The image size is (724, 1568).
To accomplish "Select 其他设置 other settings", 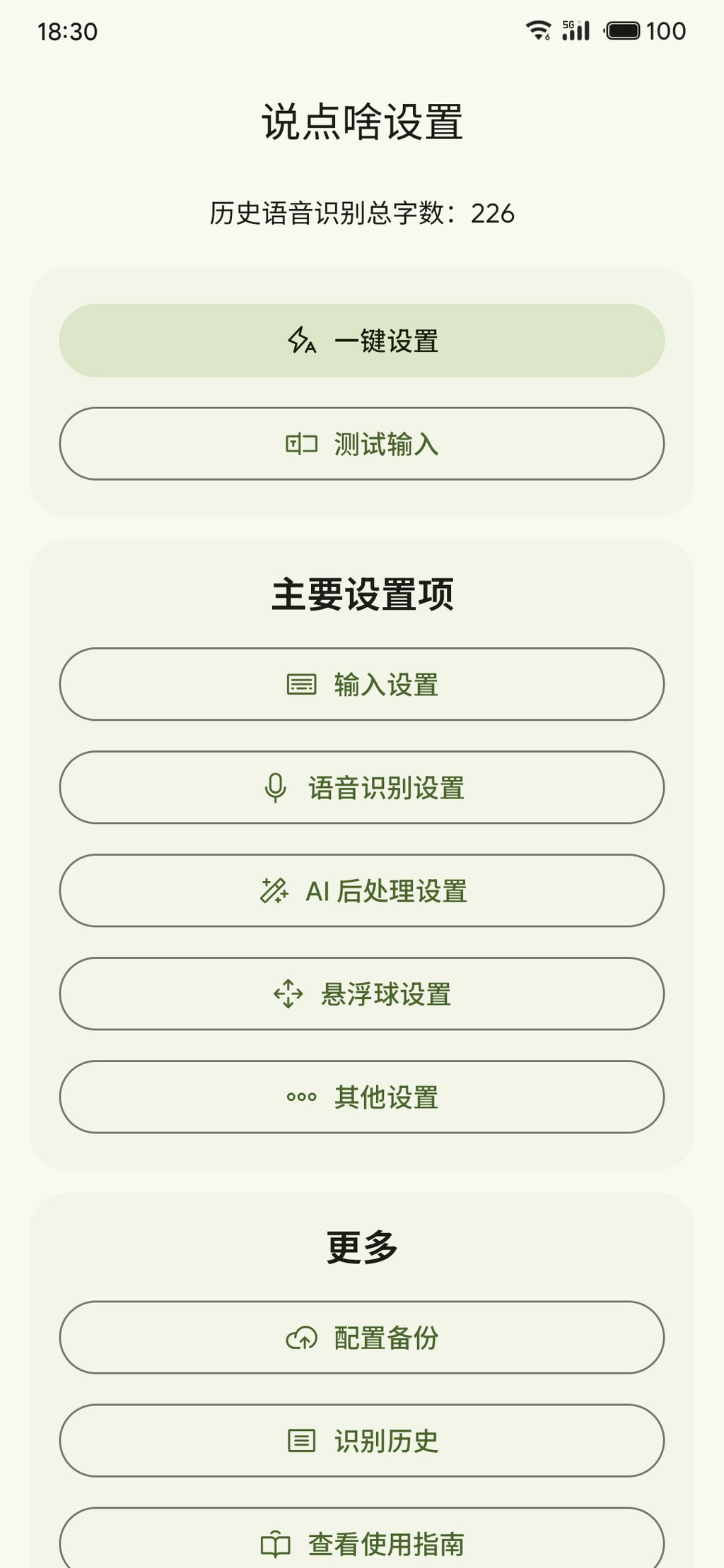I will tap(361, 1097).
